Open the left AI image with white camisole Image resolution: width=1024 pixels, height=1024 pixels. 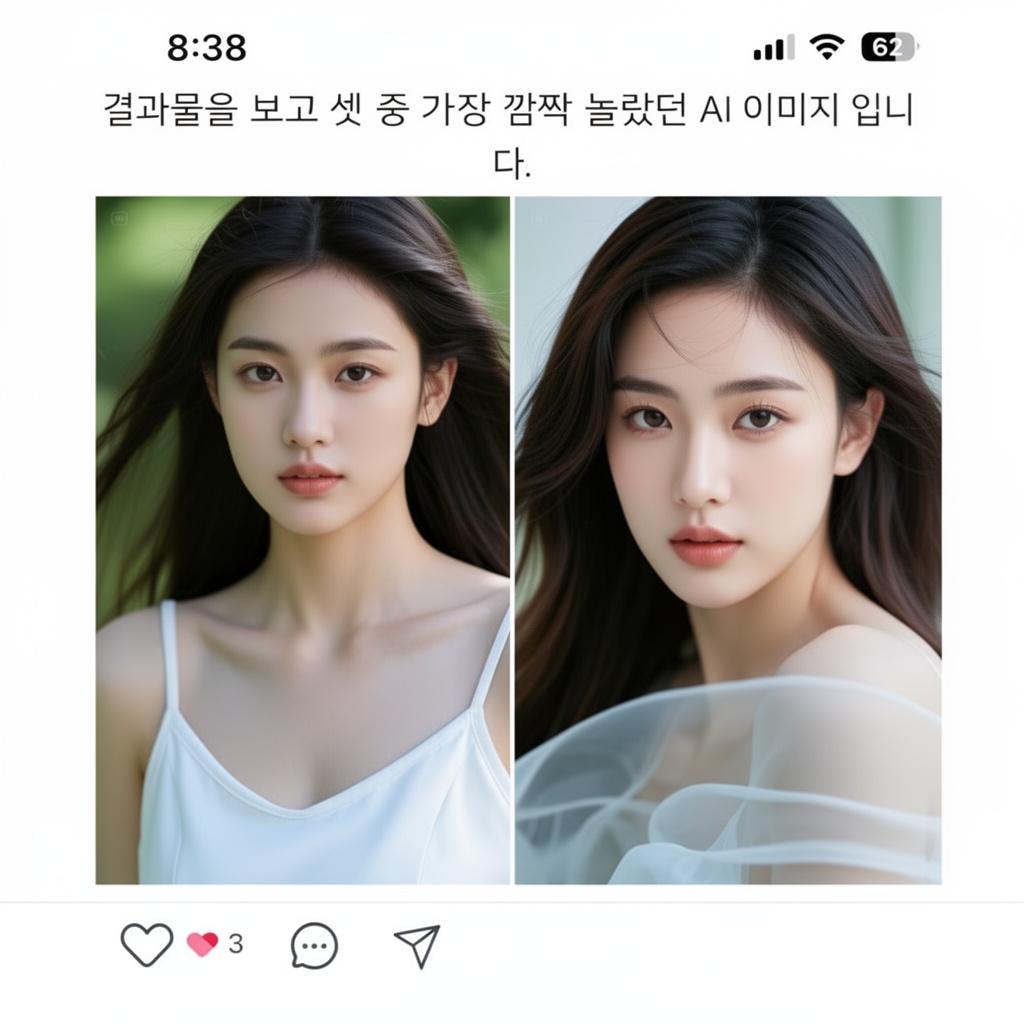302,540
